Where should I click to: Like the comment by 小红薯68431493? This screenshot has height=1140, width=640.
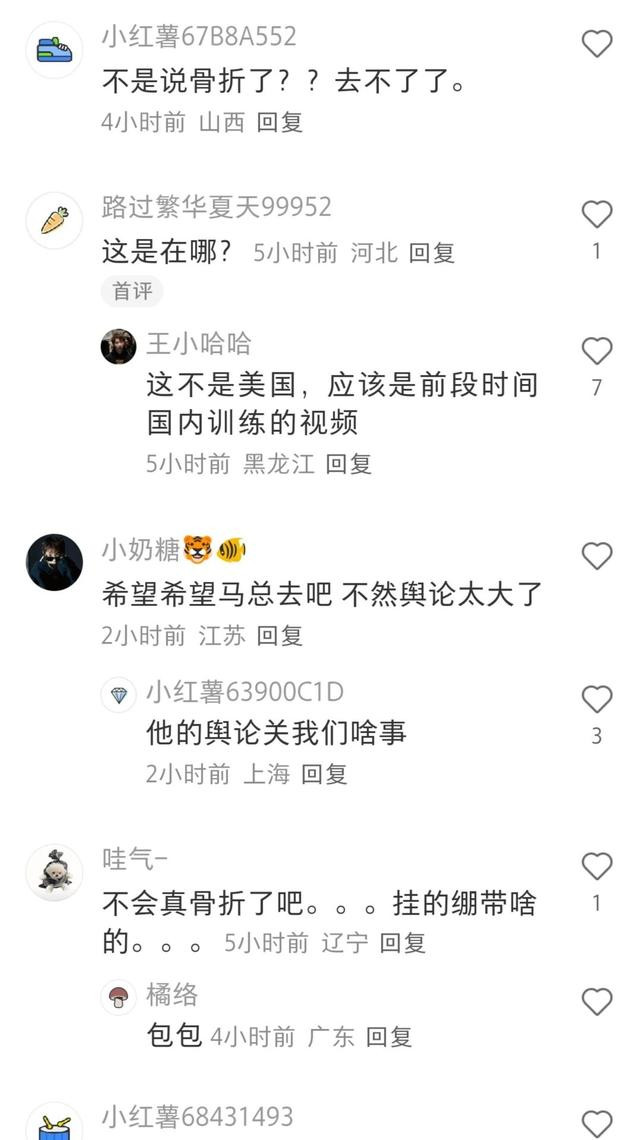click(597, 1123)
